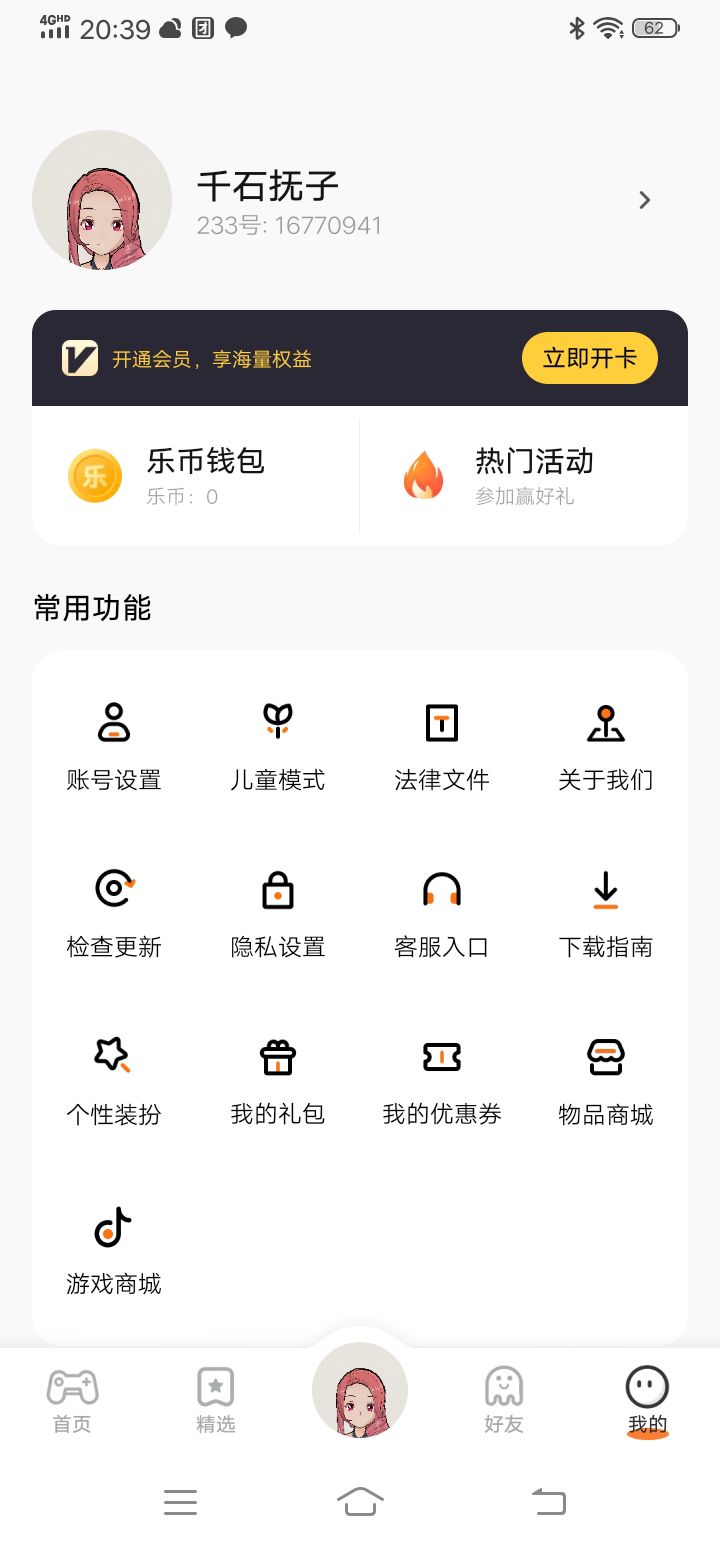The image size is (720, 1544).
Task: Select 检查更新 to check for updates
Action: (x=114, y=912)
